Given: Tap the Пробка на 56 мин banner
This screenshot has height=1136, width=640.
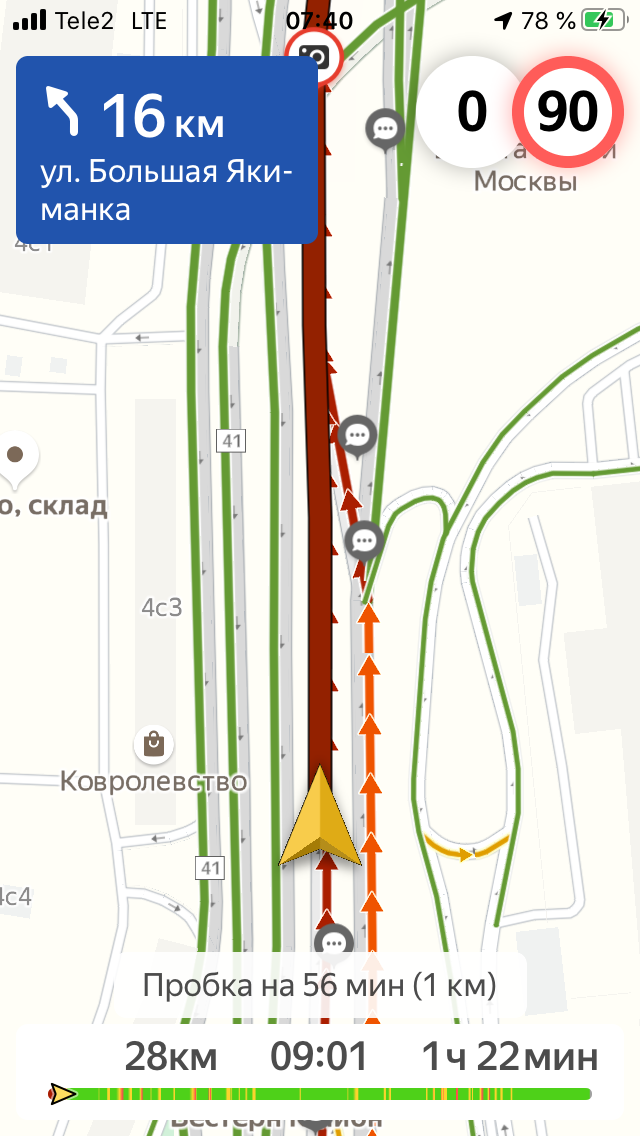Looking at the screenshot, I should point(319,986).
